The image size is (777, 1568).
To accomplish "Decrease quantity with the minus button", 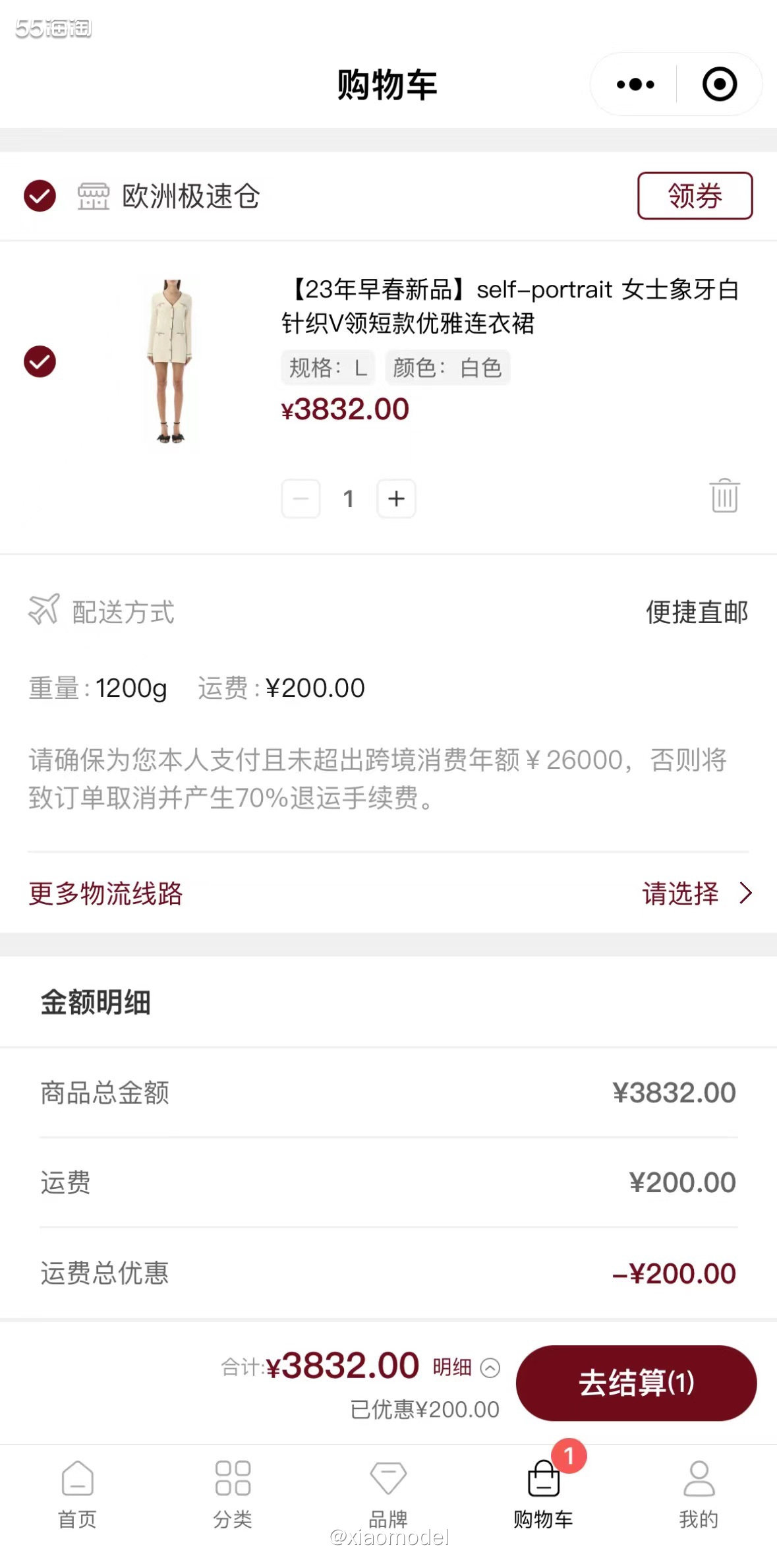I will 301,498.
